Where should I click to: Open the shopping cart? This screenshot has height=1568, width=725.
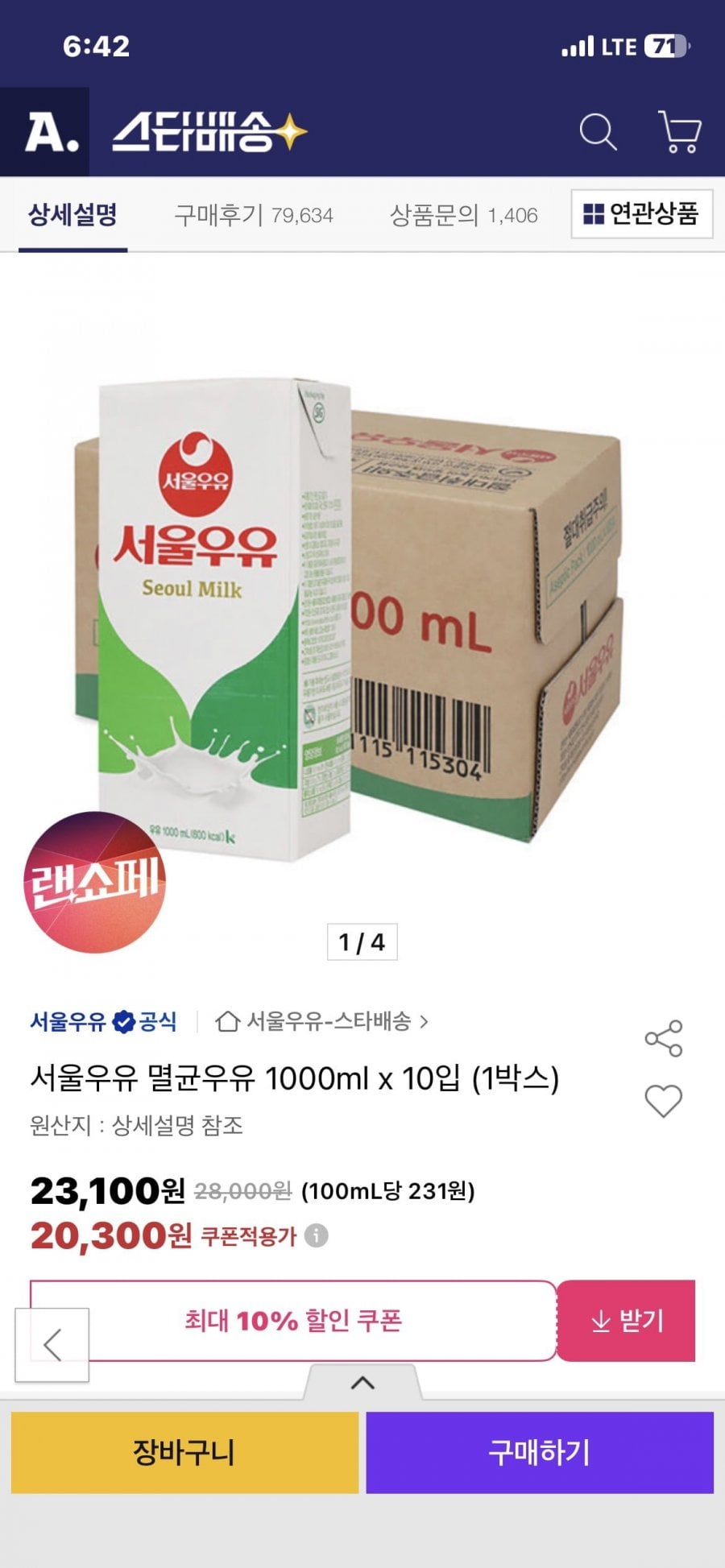point(679,132)
